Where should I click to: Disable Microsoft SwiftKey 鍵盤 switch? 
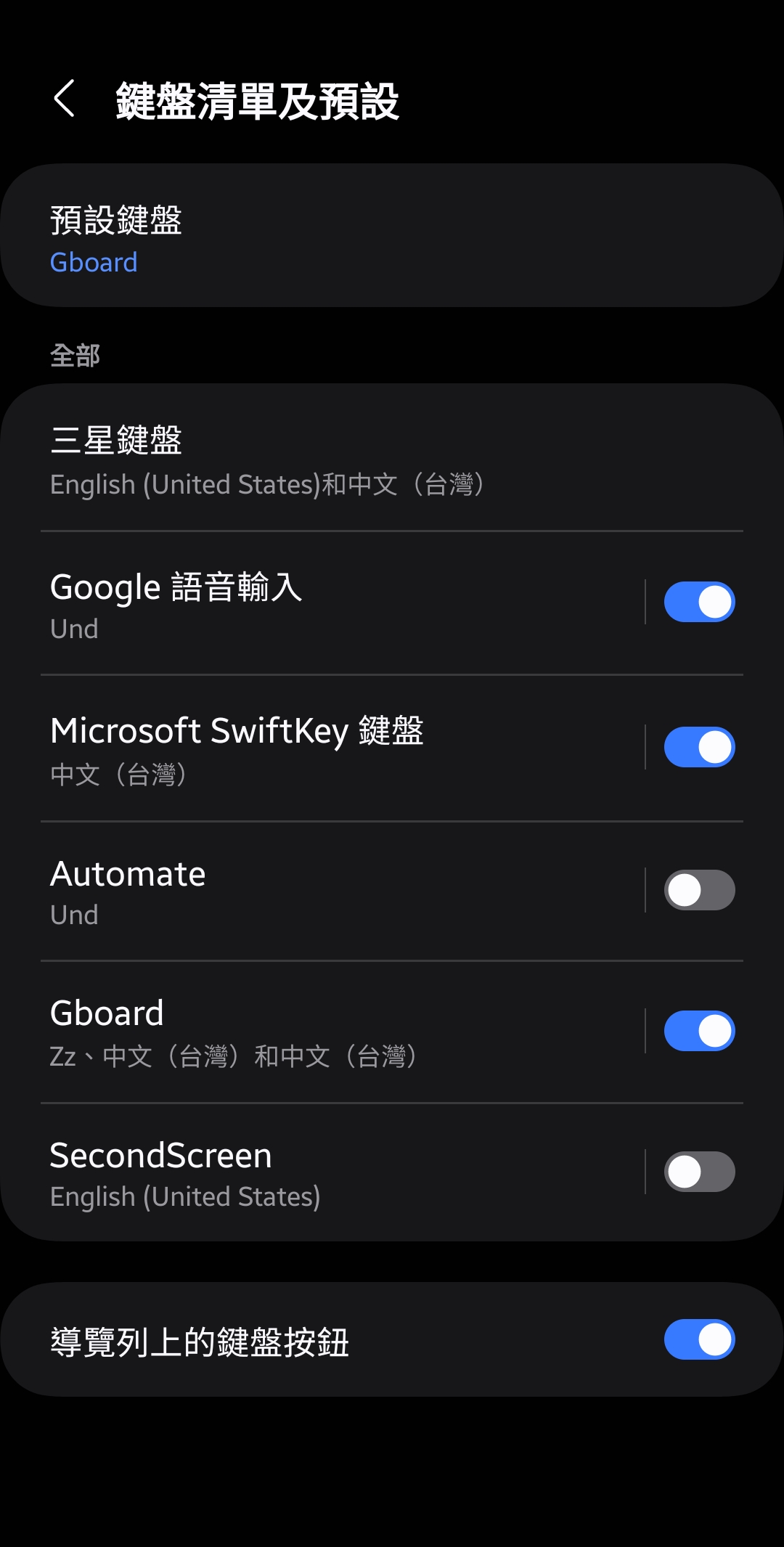699,747
